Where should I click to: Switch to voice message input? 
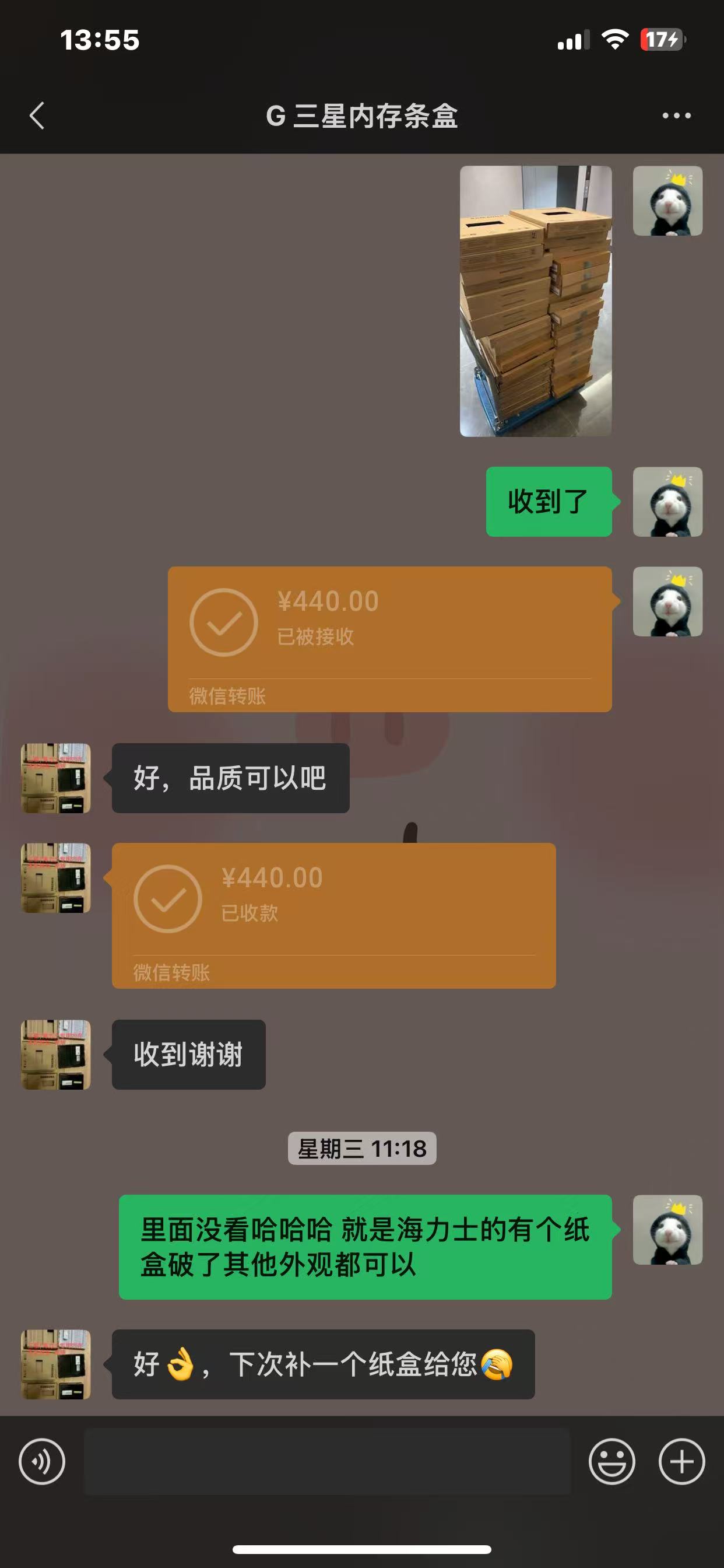pos(42,1461)
